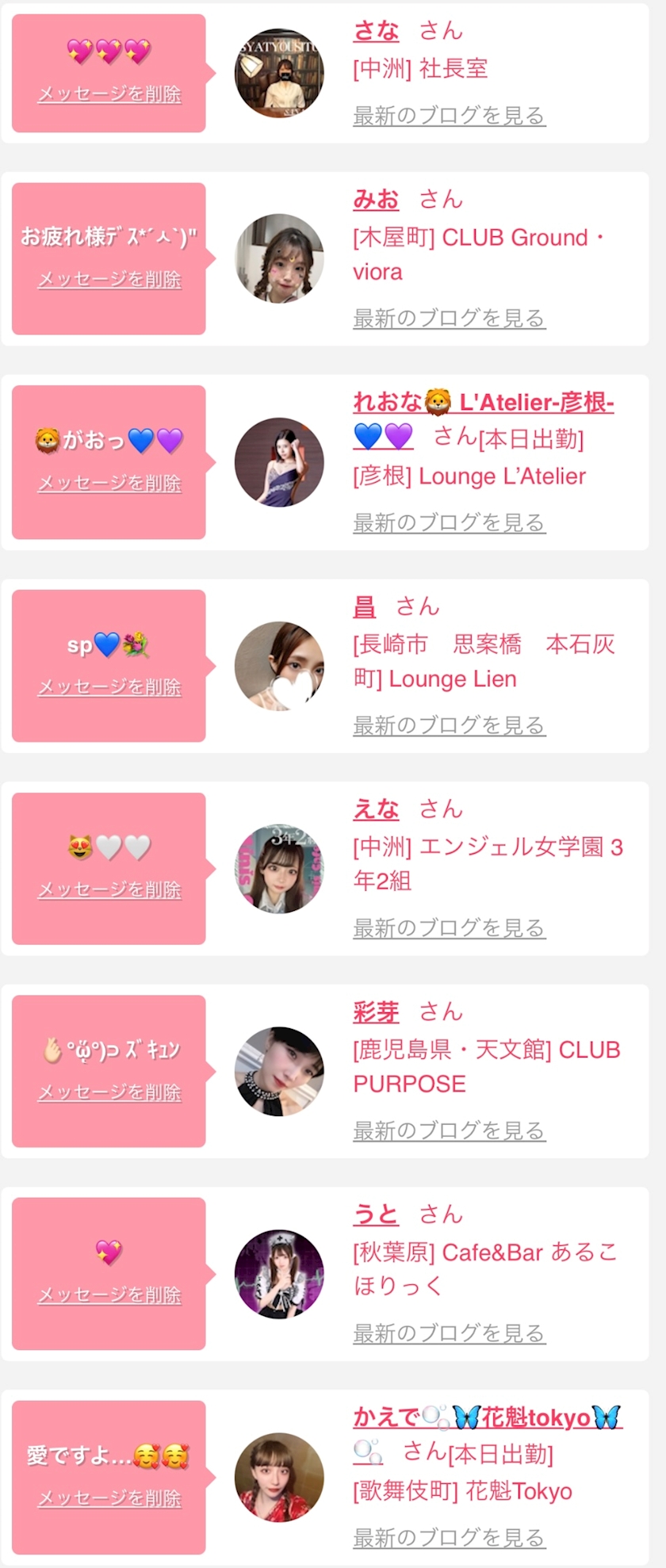Tap うと's profile photo
Viewport: 666px width, 1568px height.
(x=279, y=1275)
